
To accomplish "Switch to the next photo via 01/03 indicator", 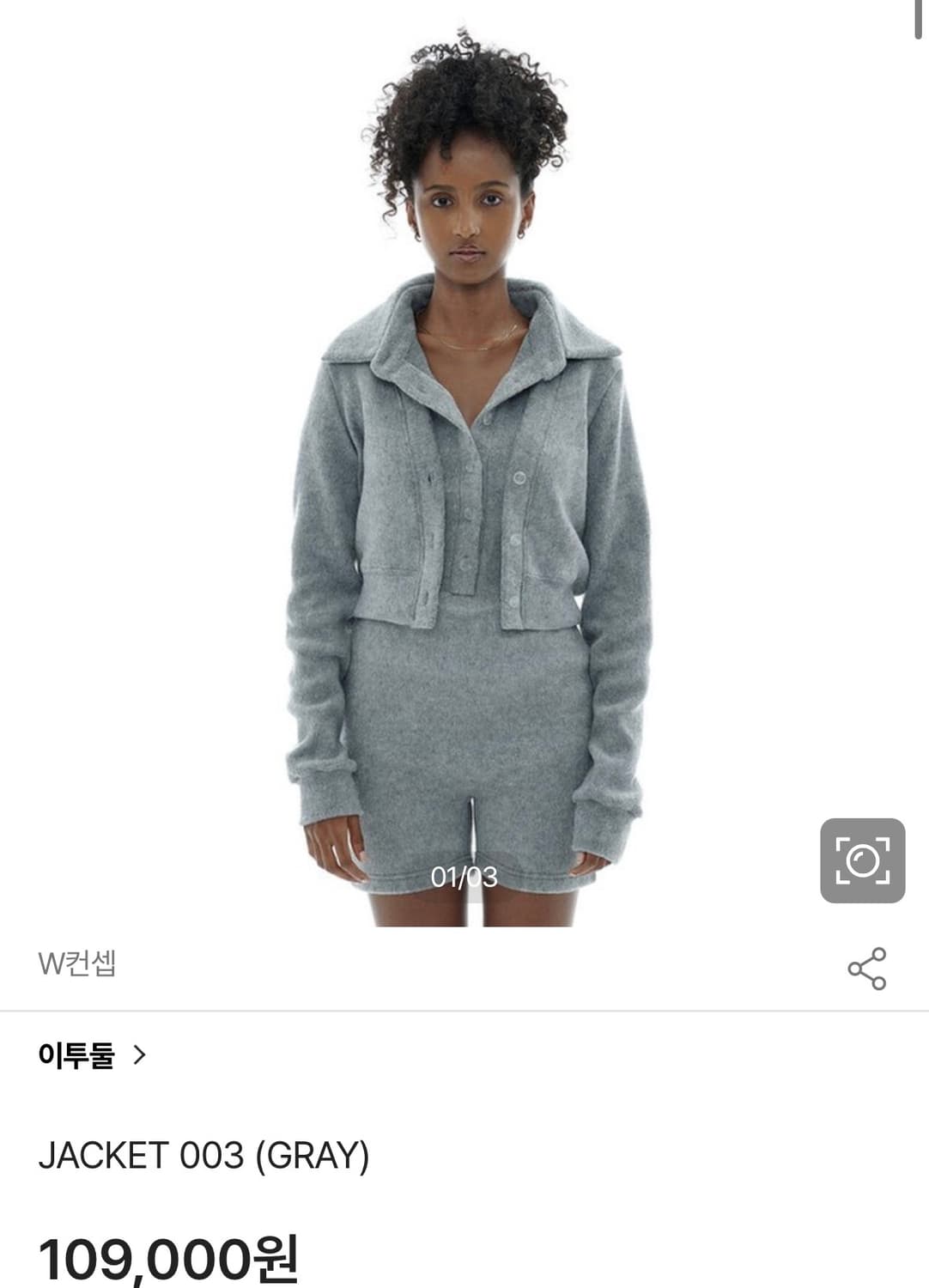I will point(464,876).
